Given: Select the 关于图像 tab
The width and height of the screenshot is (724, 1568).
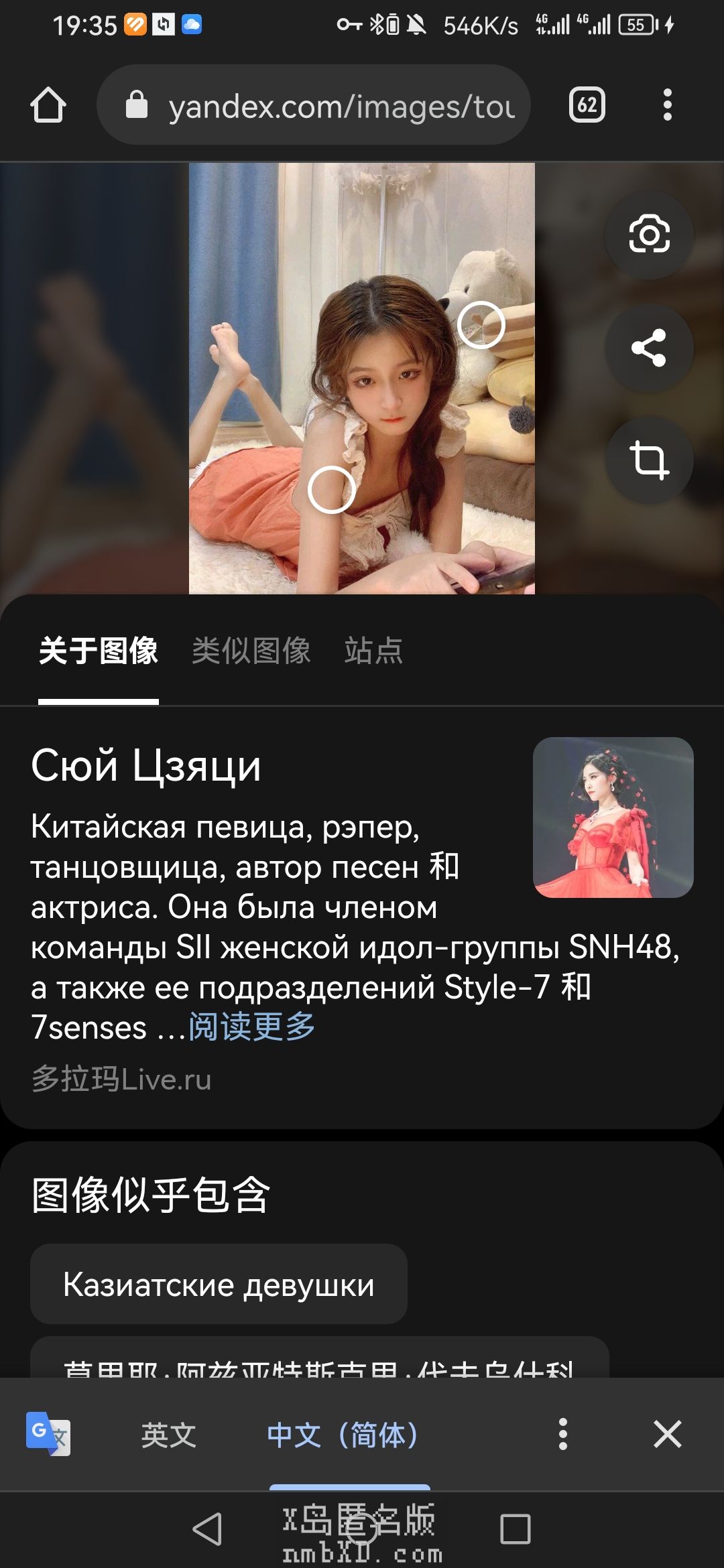Looking at the screenshot, I should (99, 651).
